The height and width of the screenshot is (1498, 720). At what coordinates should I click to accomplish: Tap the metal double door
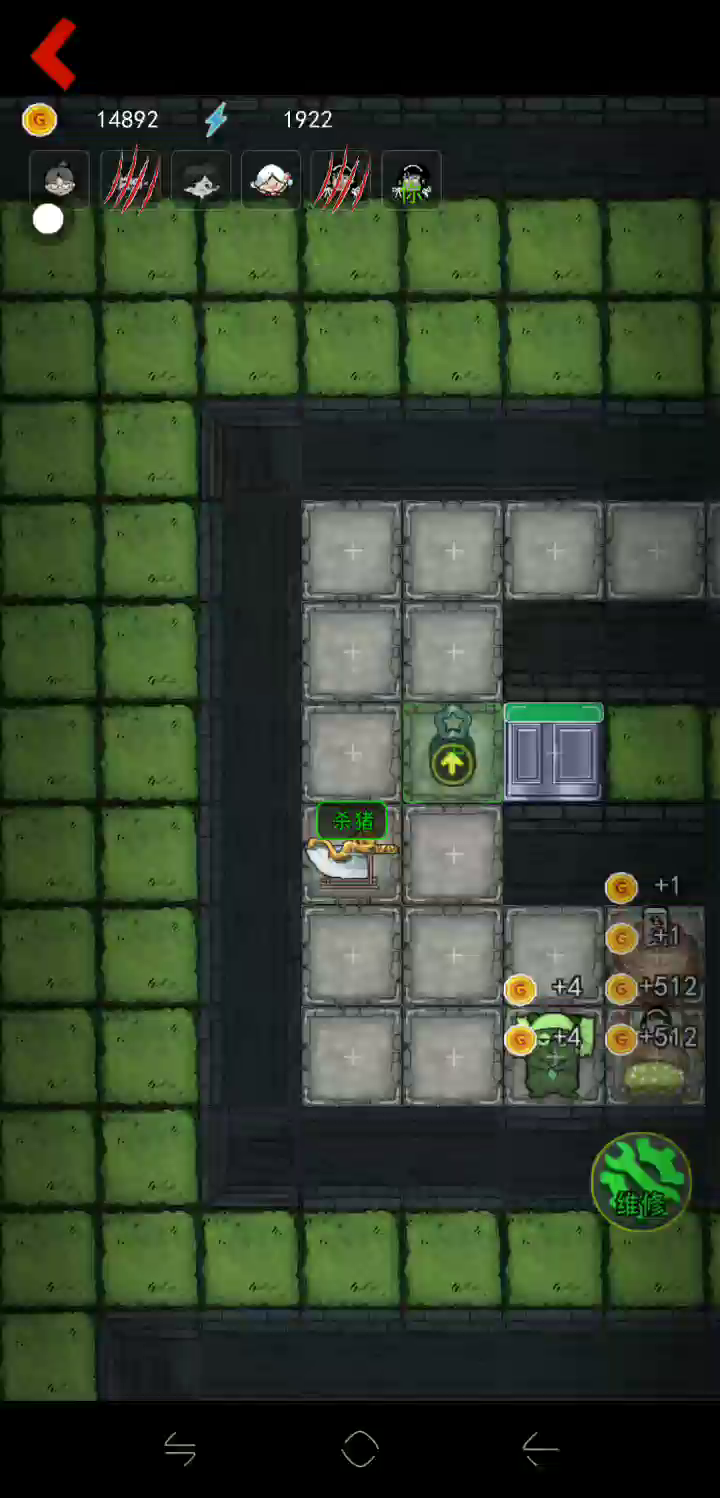[x=554, y=754]
